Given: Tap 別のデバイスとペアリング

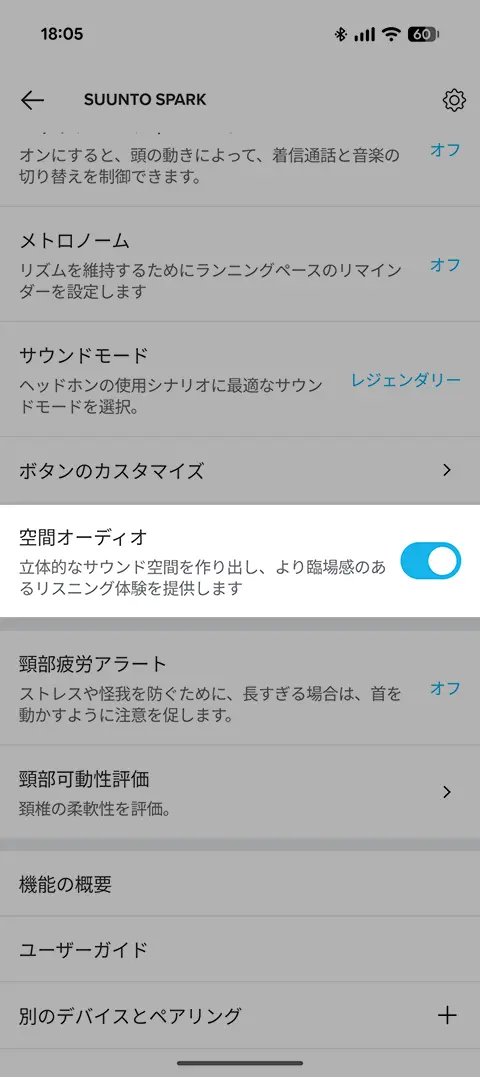Looking at the screenshot, I should coord(240,1015).
